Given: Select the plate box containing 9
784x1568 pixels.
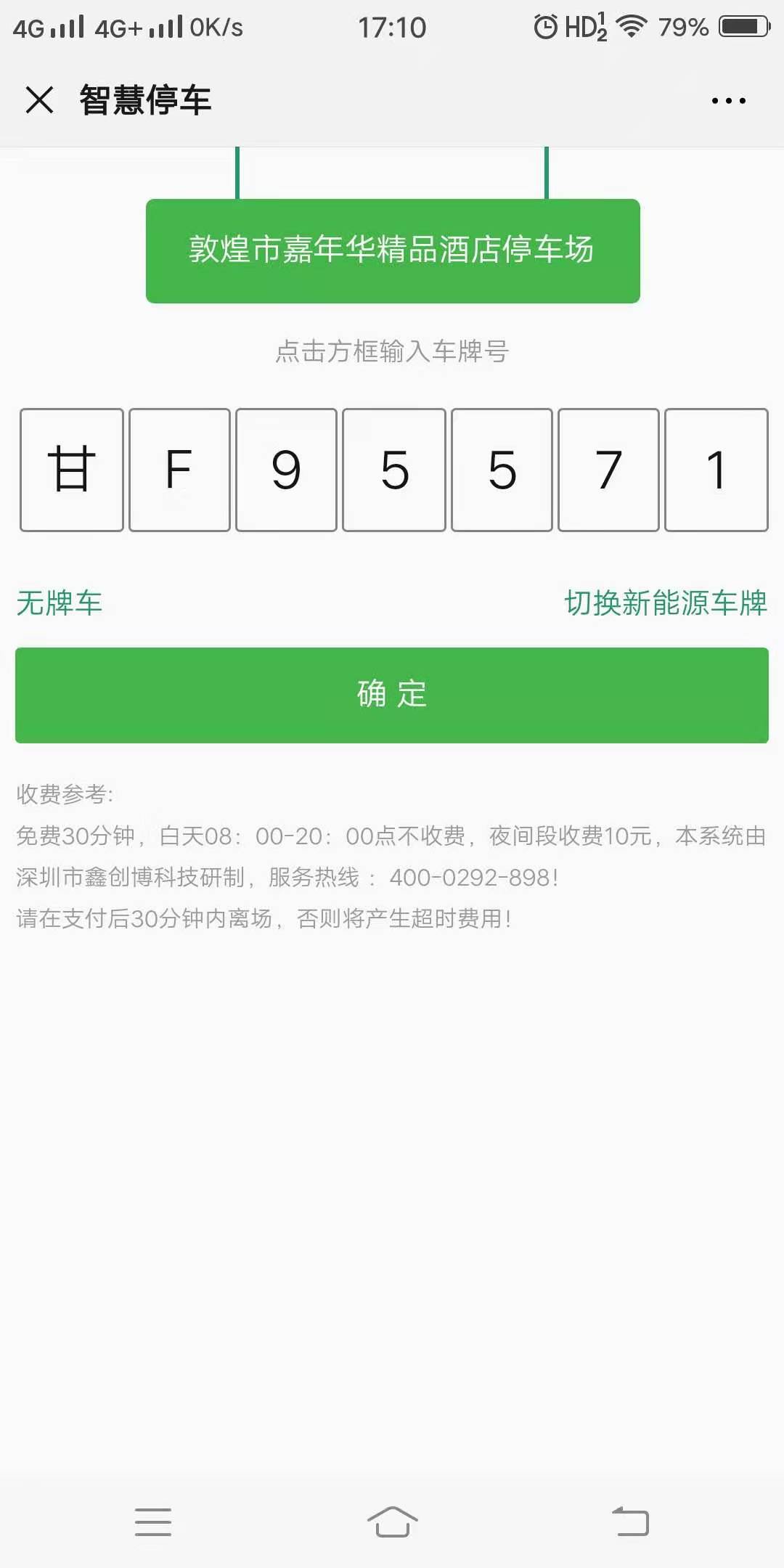Looking at the screenshot, I should tap(286, 470).
